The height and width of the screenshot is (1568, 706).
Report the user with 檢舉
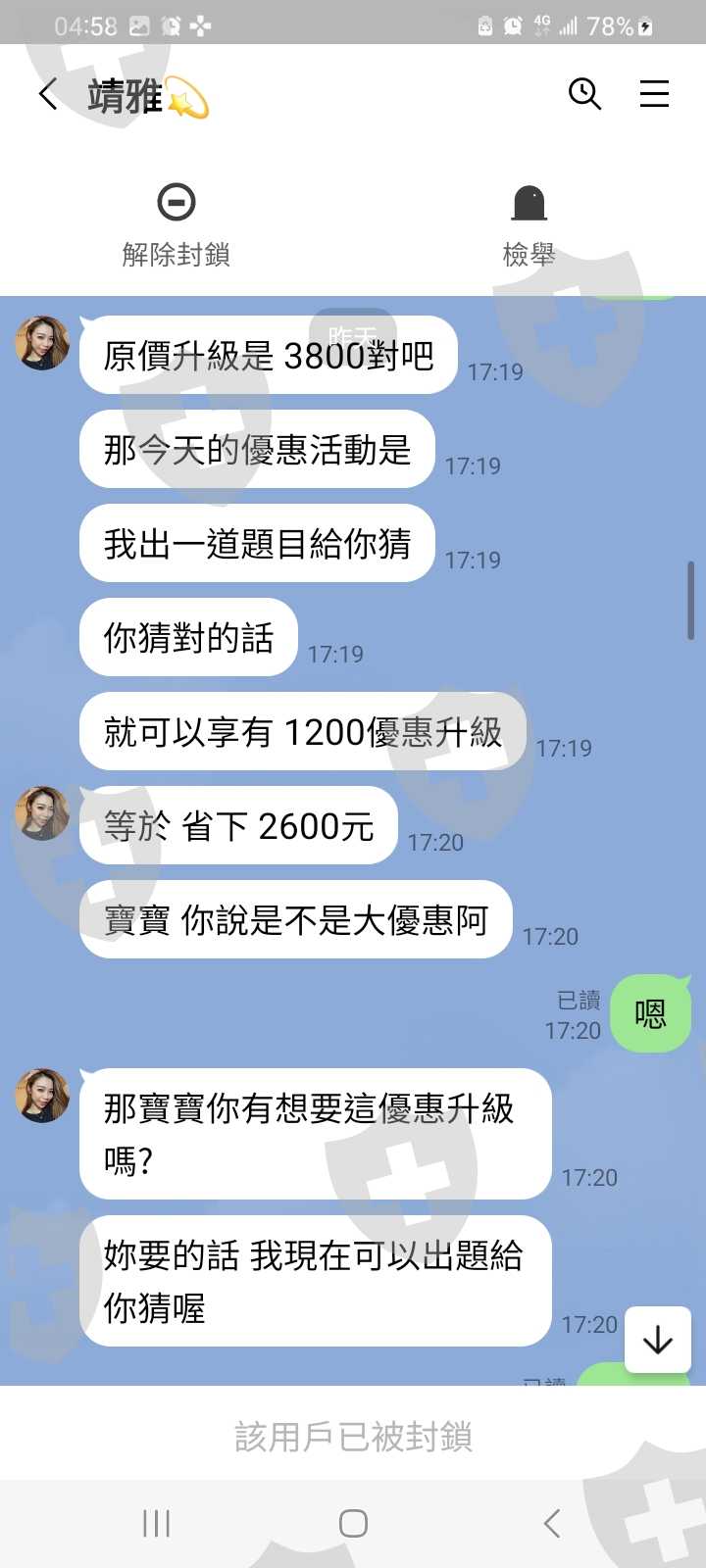(x=529, y=225)
